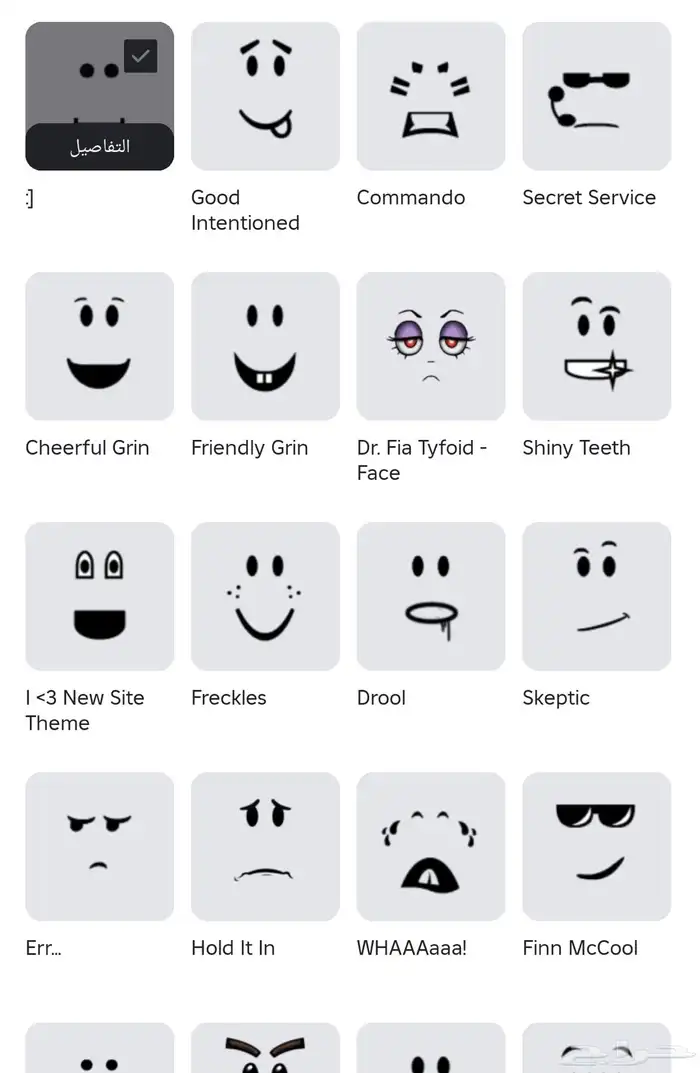This screenshot has height=1073, width=700.
Task: Select the Finn McCool face
Action: click(596, 846)
